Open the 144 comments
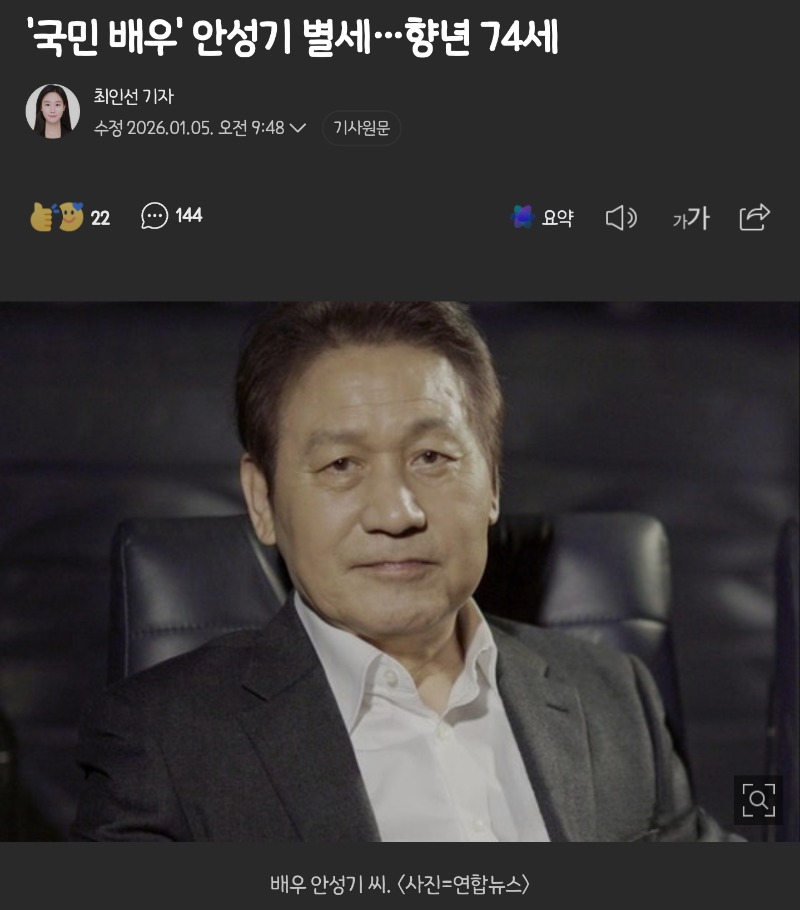 [171, 216]
